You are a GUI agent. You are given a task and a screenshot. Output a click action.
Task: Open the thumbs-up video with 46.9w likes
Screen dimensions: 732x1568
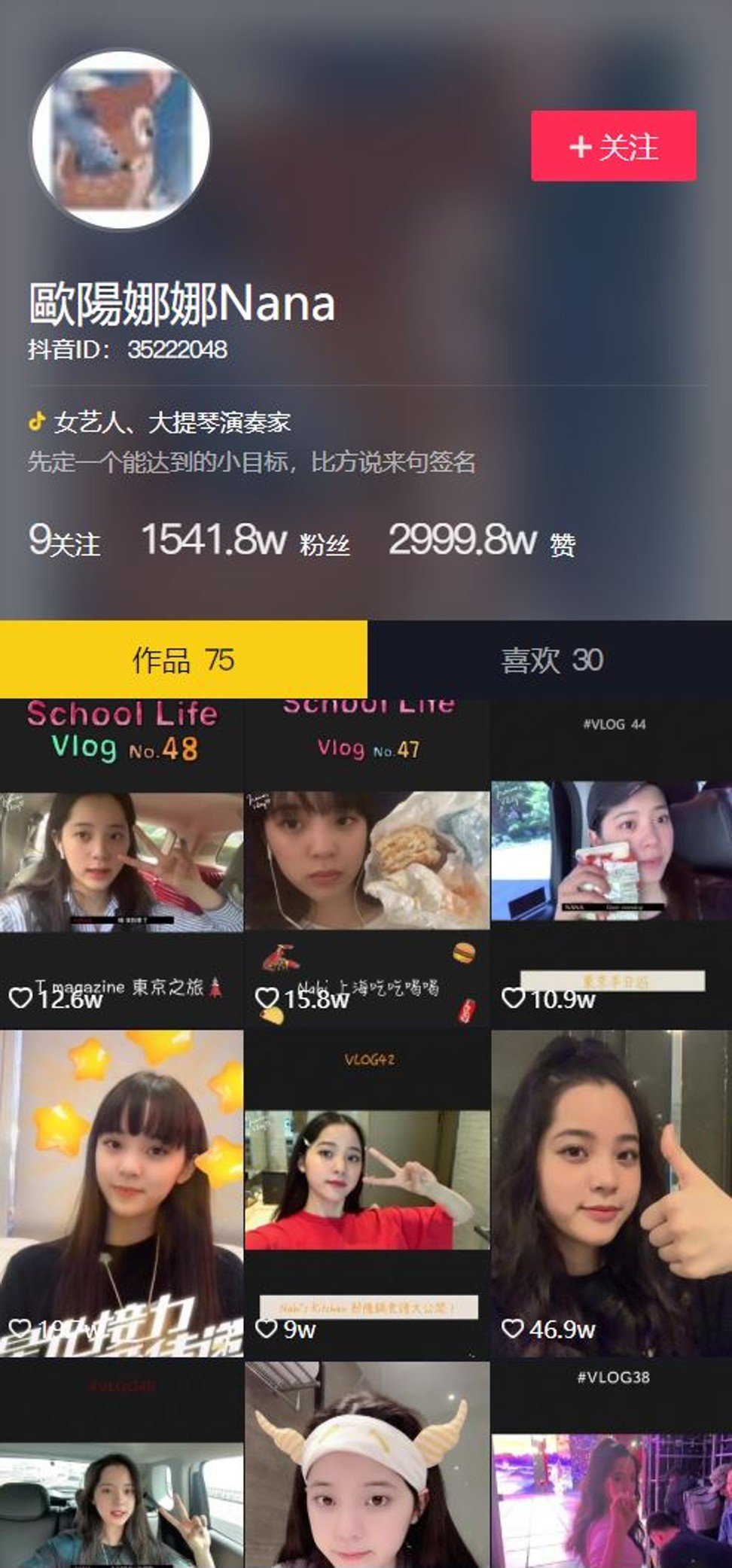[x=612, y=1194]
